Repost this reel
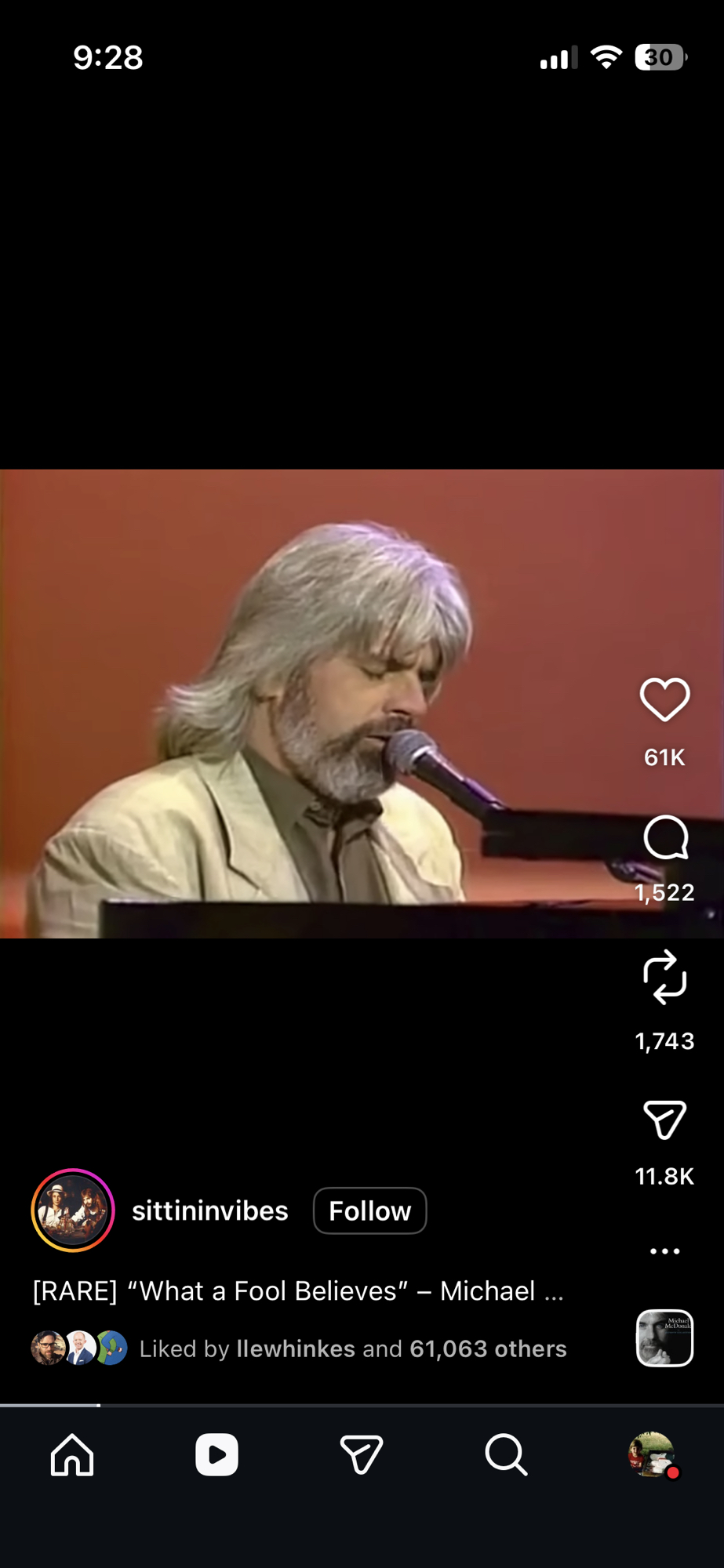724x1568 pixels. 664,977
